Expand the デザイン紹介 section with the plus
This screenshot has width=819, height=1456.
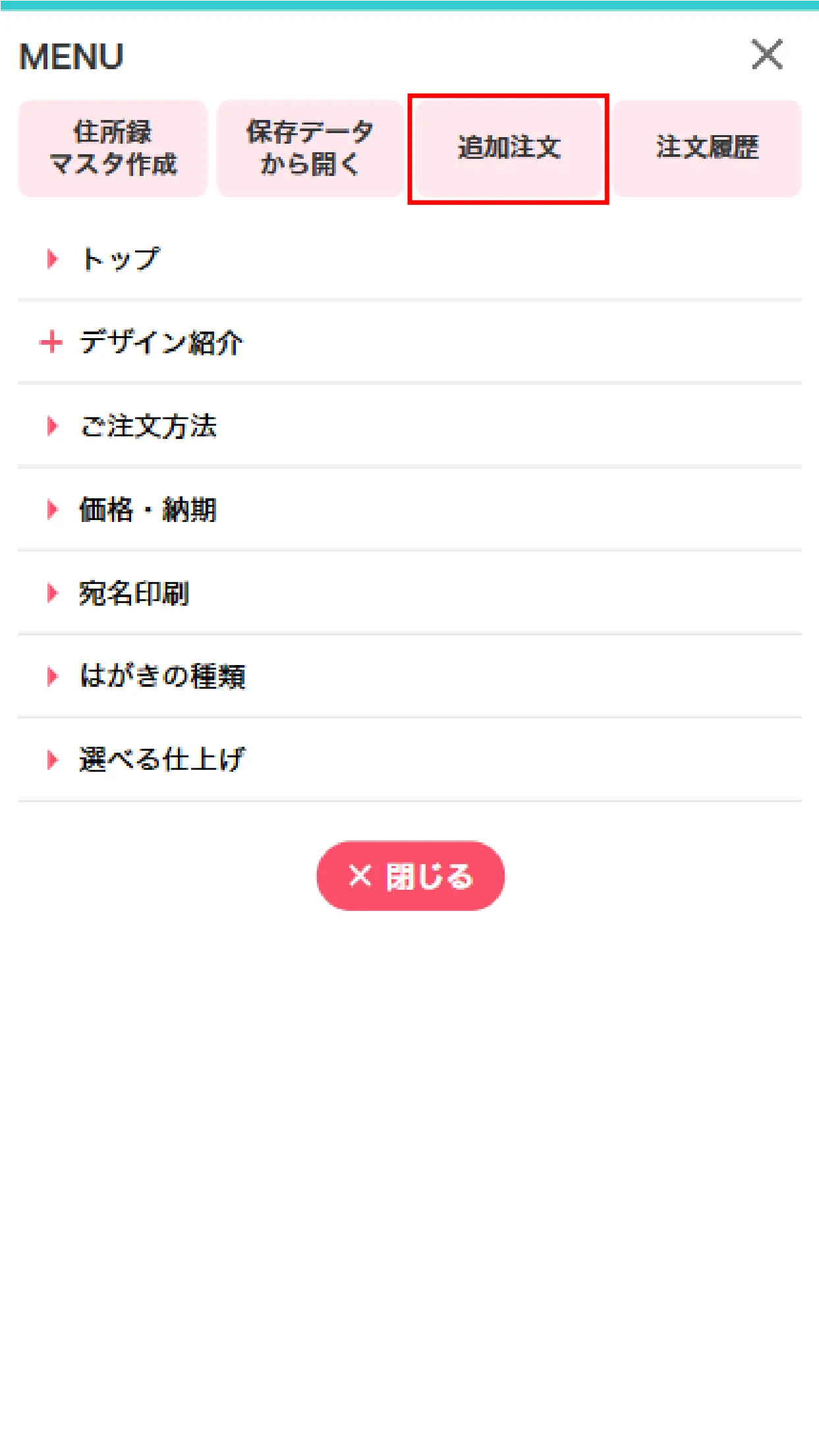[51, 342]
